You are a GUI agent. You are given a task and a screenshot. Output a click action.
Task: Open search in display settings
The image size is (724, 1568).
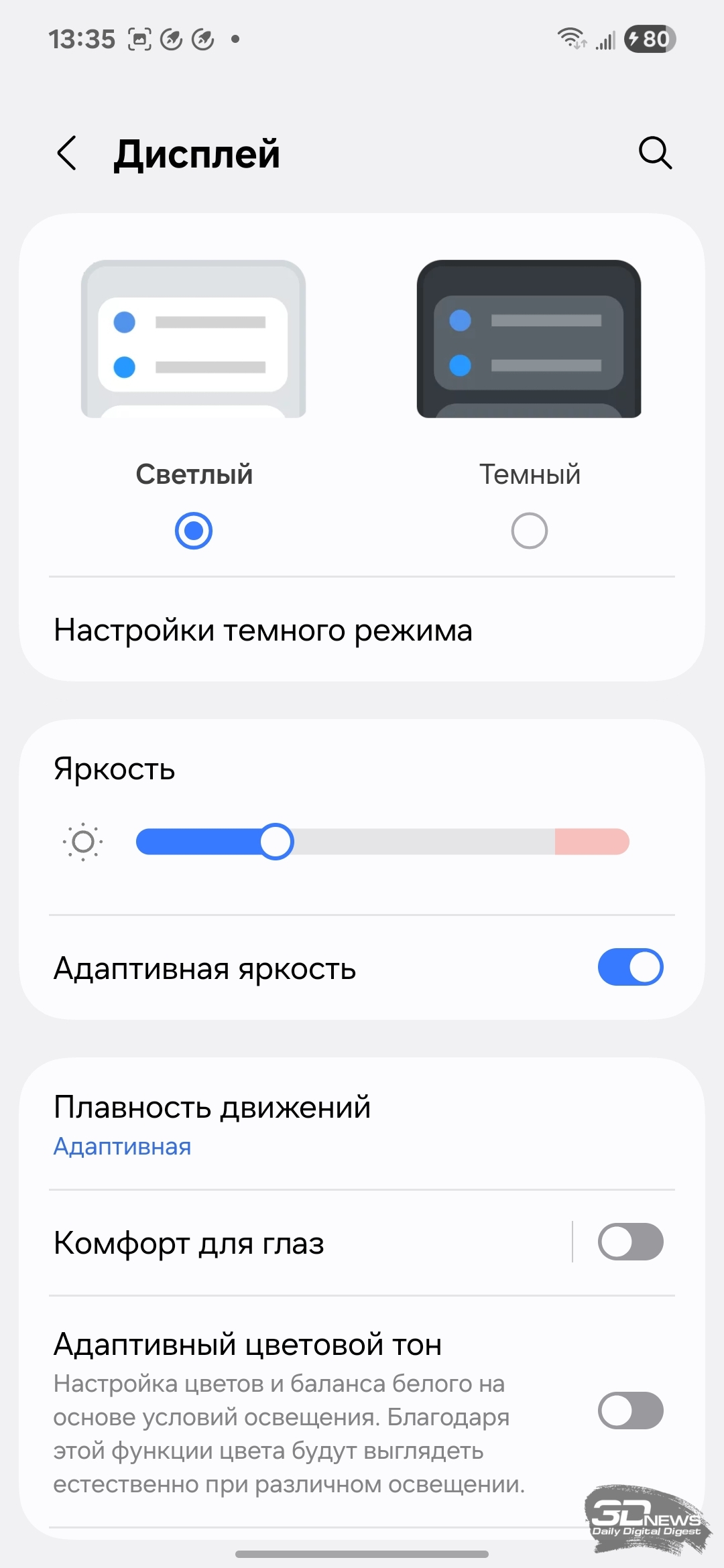pos(655,153)
